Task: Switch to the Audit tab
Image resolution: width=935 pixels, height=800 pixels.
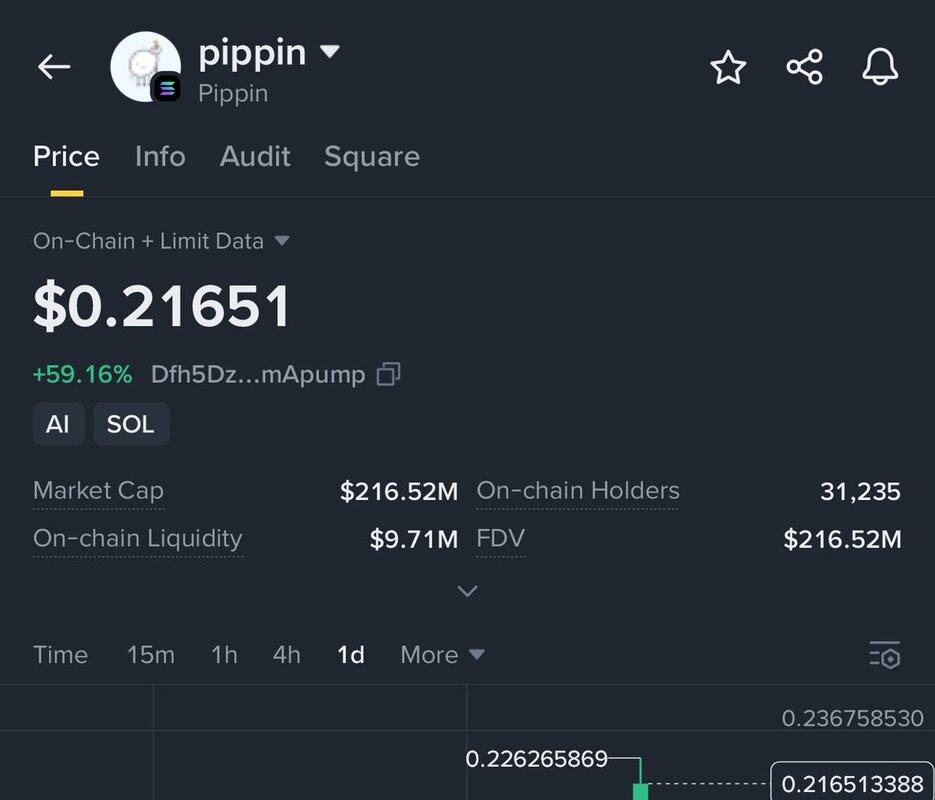Action: click(255, 156)
